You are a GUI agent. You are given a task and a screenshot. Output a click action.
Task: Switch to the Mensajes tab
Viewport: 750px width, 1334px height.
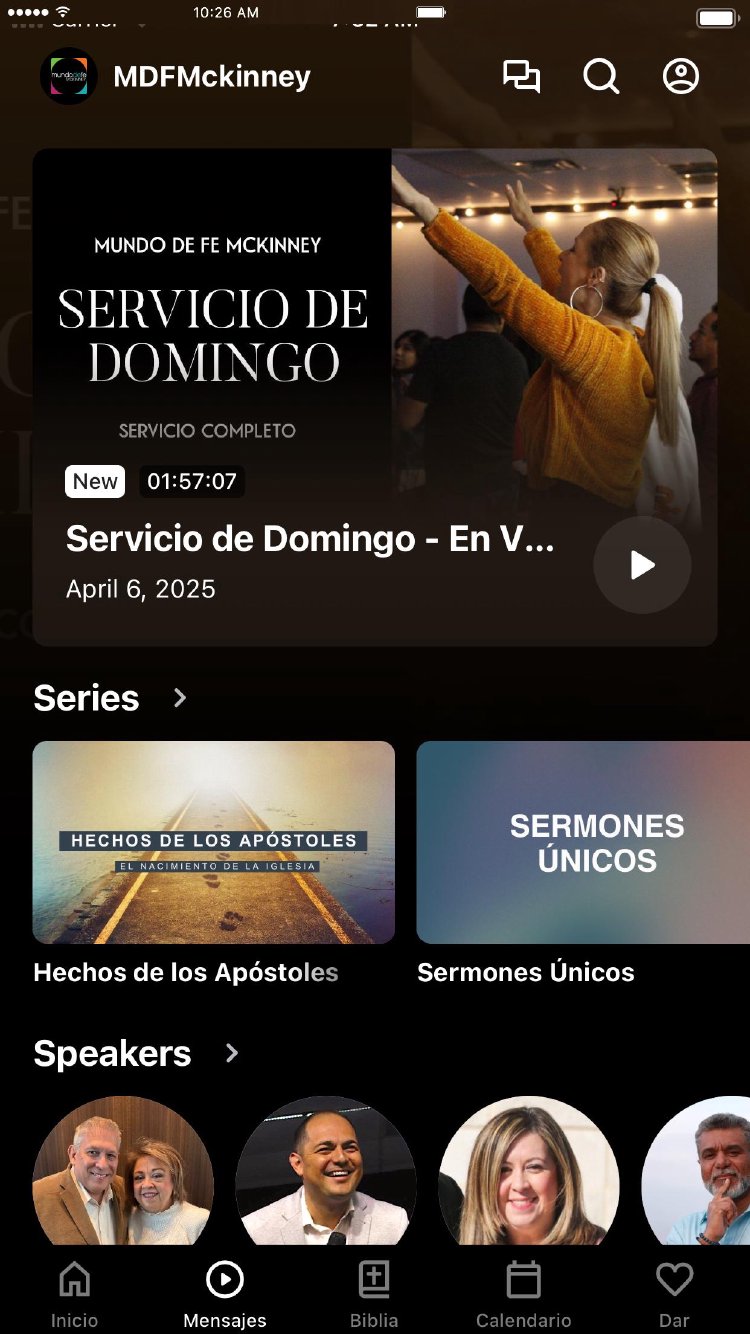225,1294
